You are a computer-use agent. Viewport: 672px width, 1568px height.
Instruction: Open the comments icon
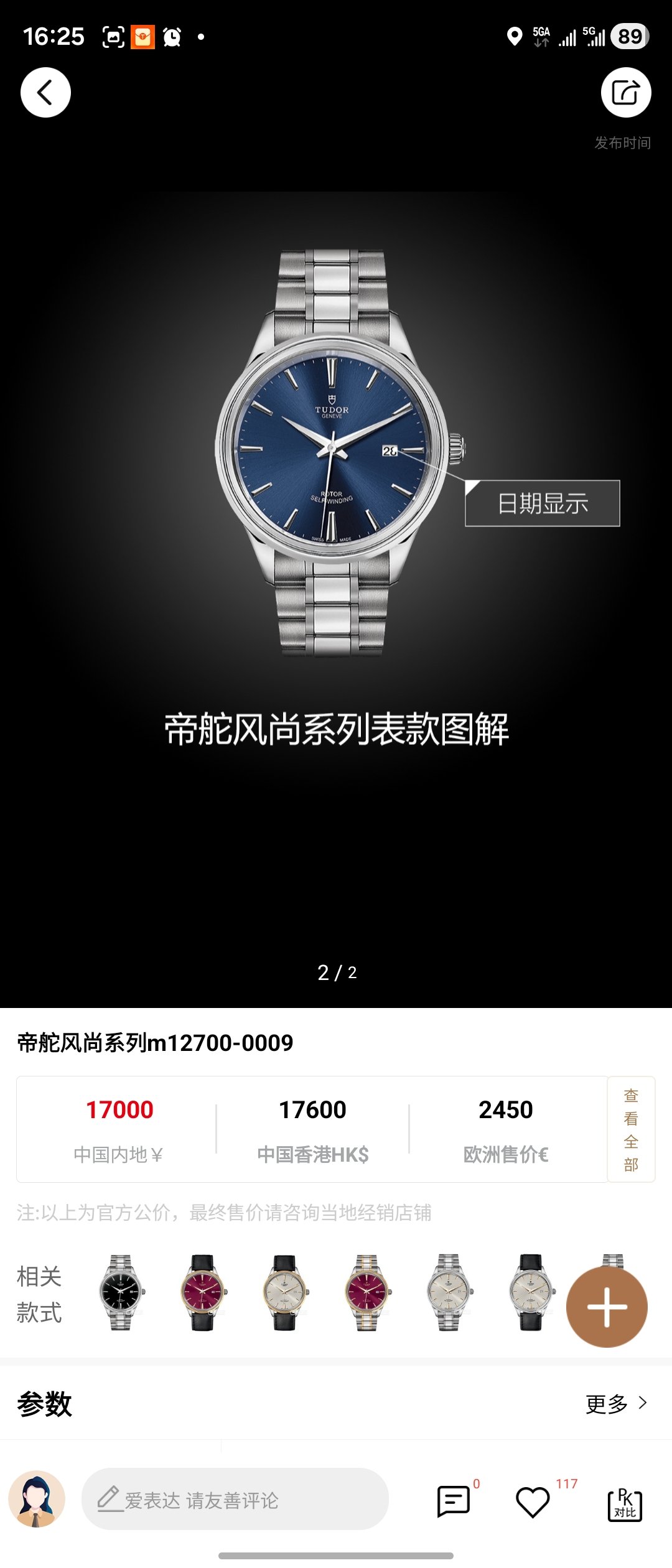(x=454, y=1501)
